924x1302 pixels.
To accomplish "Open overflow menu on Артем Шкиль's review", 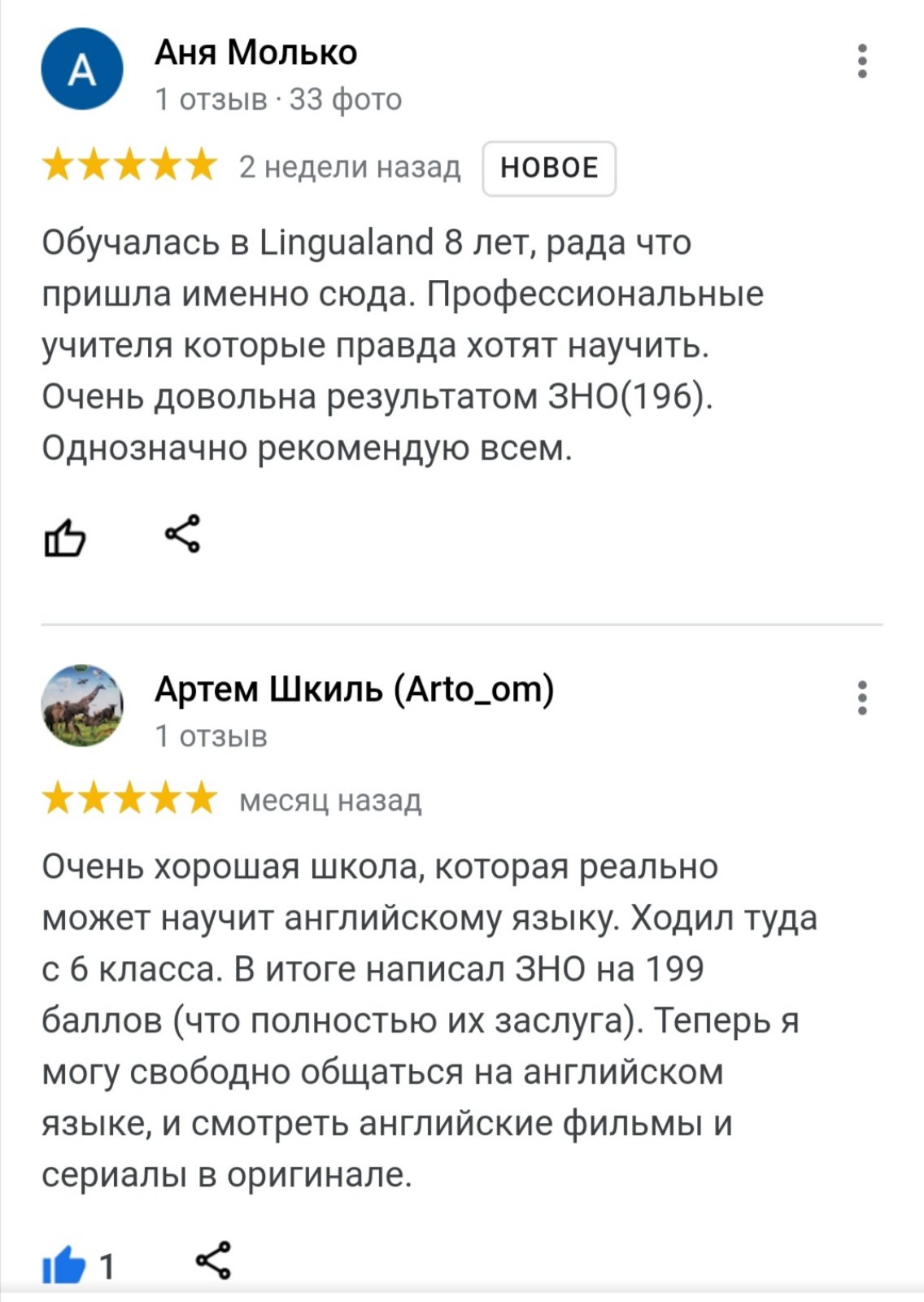I will click(x=862, y=698).
